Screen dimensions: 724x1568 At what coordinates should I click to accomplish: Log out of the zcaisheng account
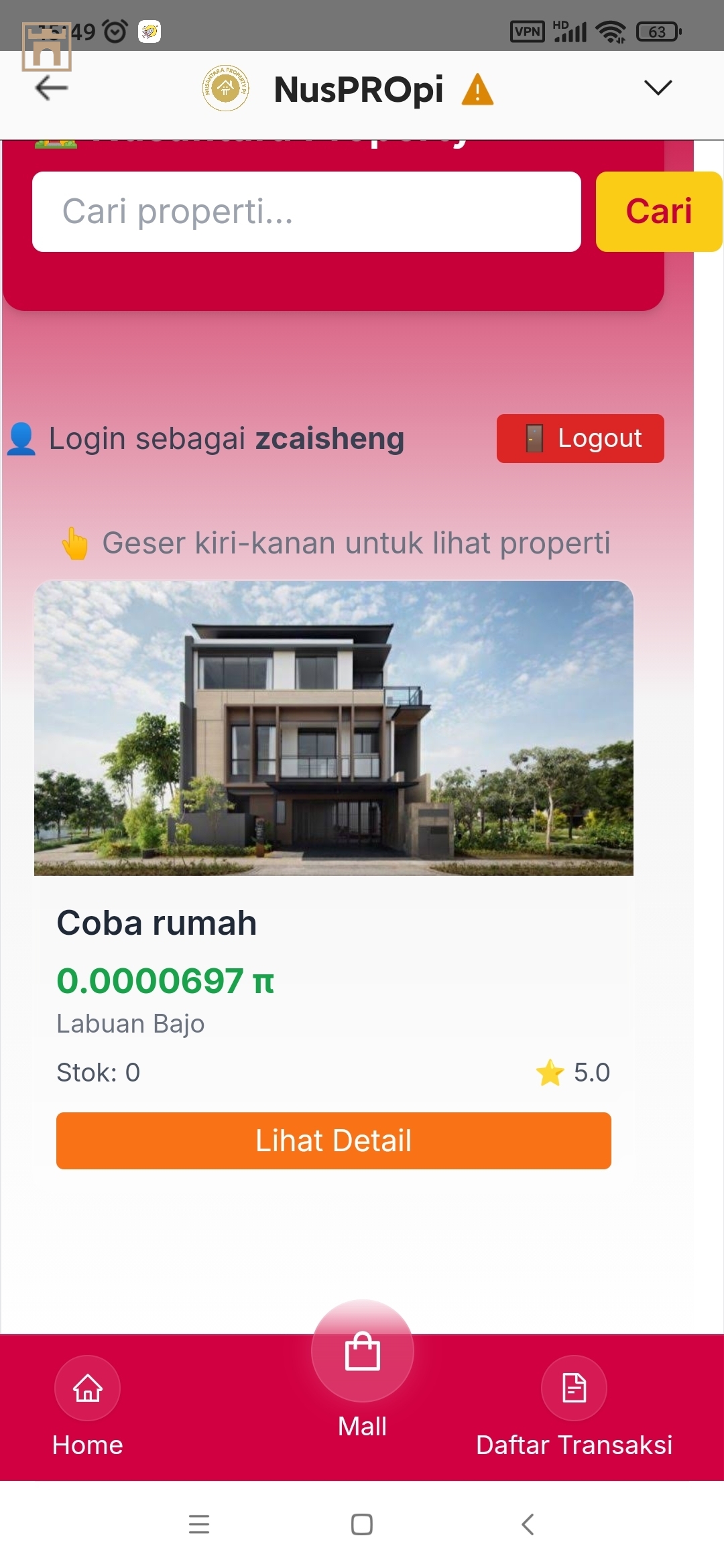pos(580,438)
